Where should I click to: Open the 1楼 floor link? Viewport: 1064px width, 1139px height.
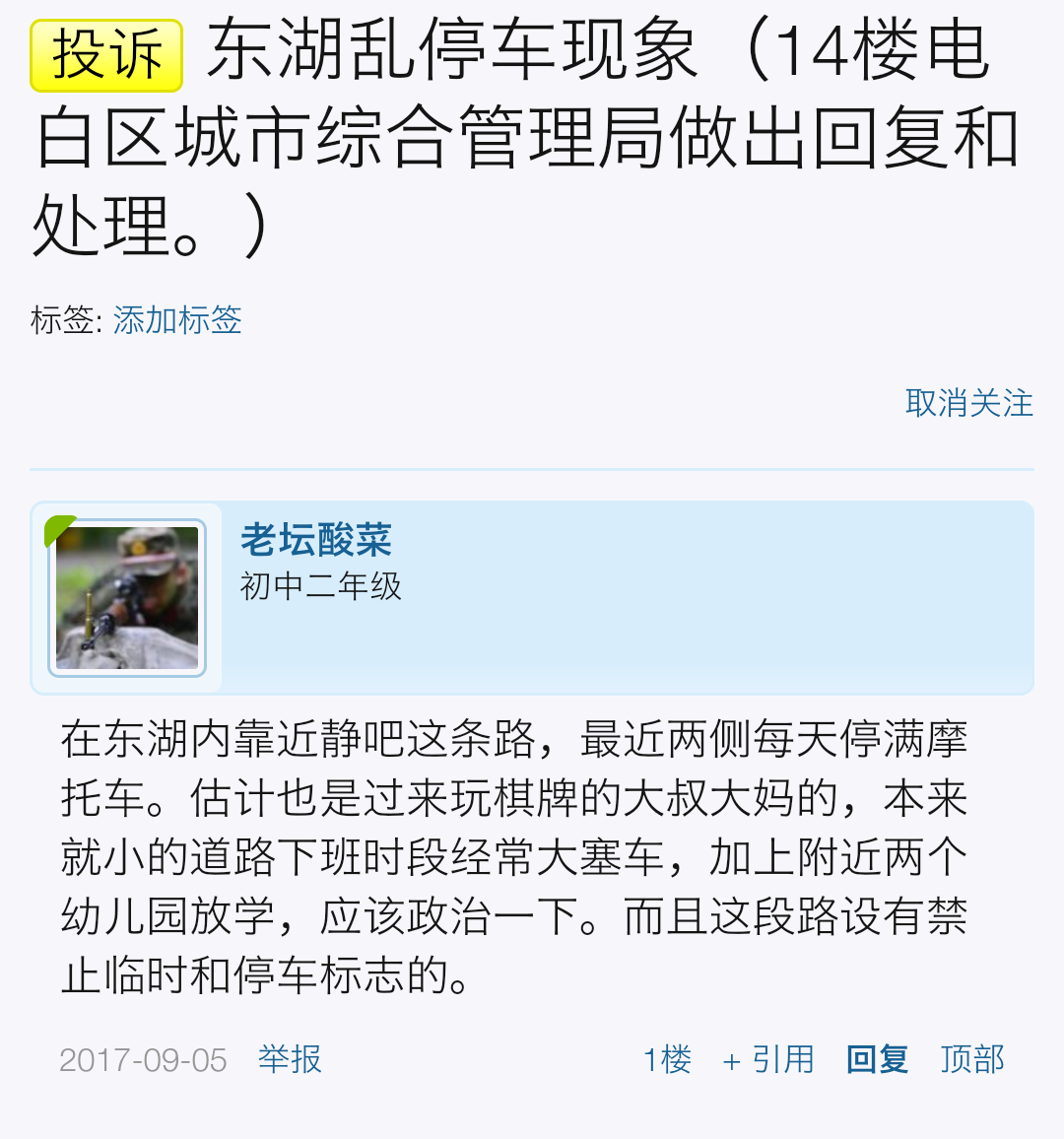(667, 1060)
